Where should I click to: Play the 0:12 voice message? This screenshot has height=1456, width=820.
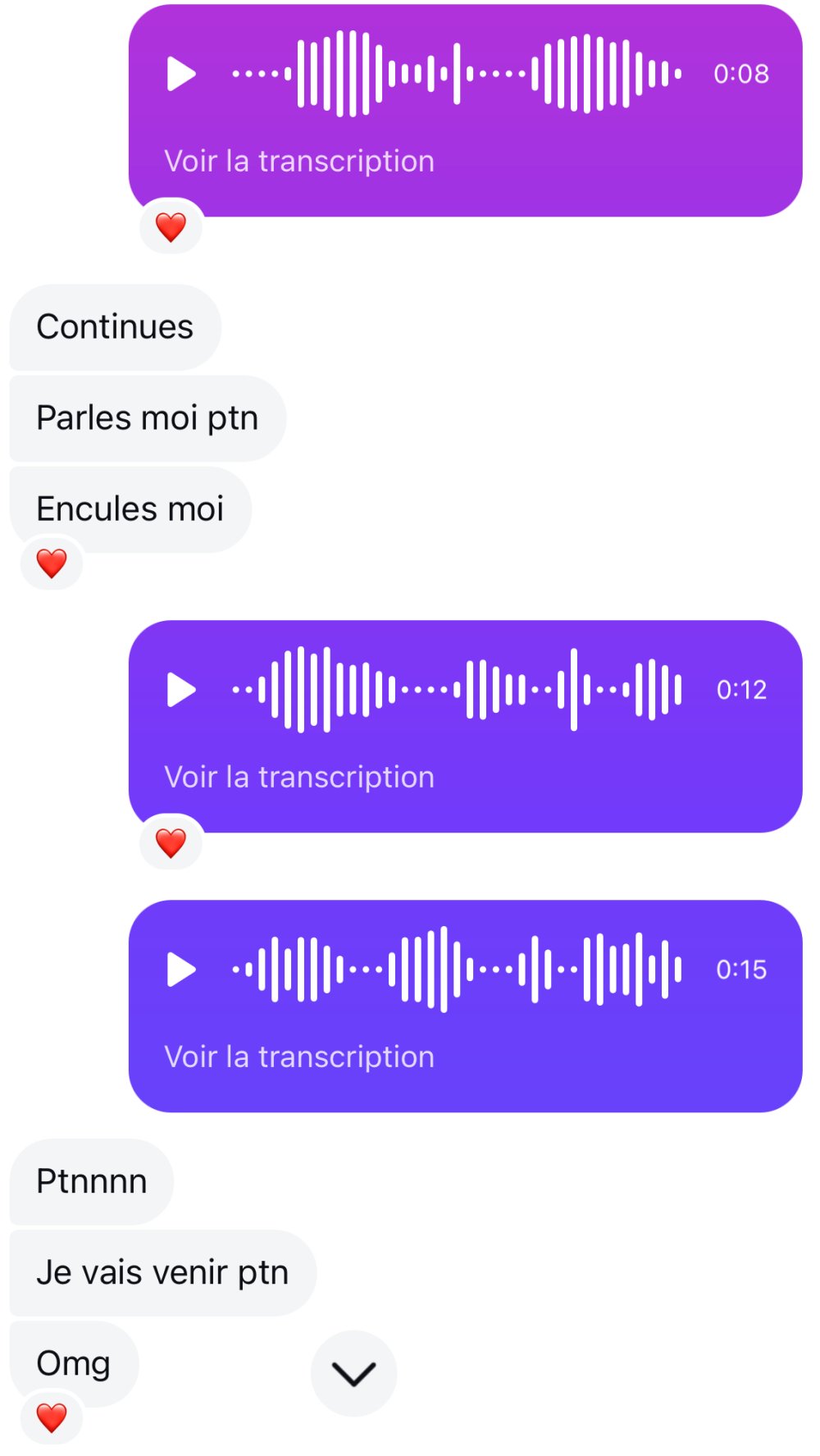coord(181,690)
